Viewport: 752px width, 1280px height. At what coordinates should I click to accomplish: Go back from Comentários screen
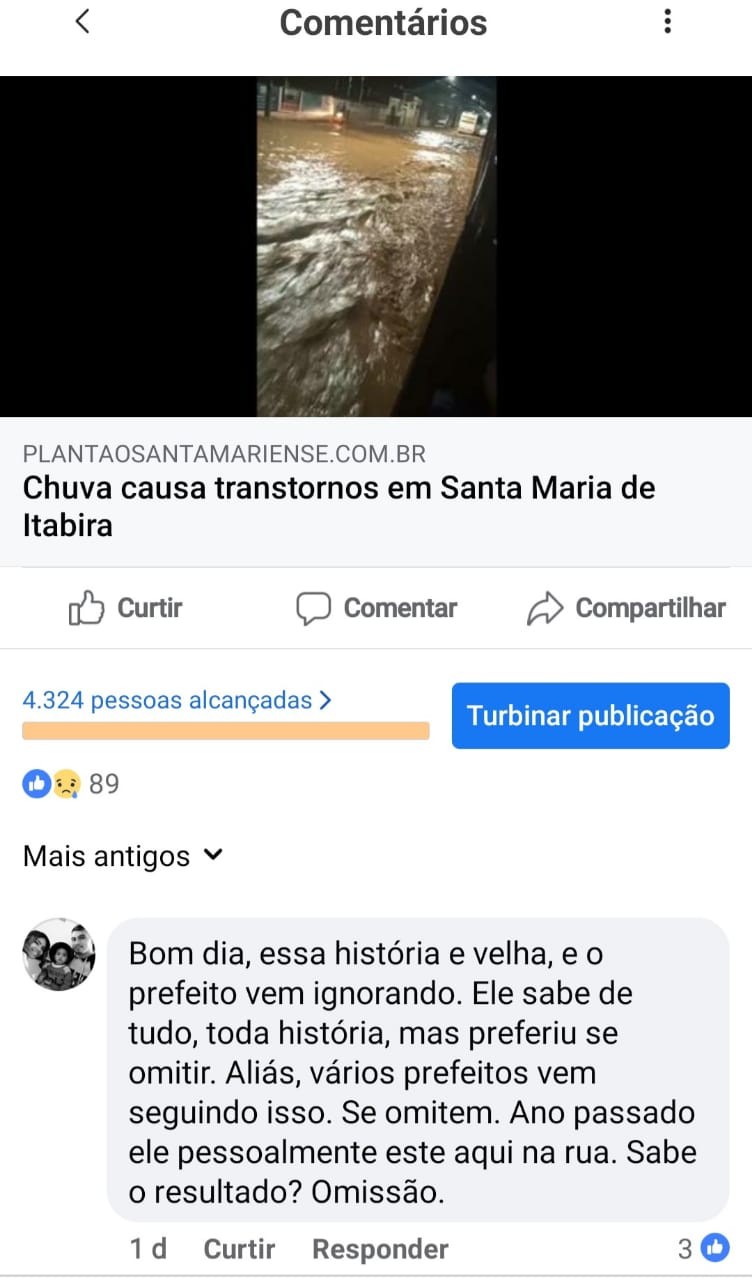click(x=83, y=21)
